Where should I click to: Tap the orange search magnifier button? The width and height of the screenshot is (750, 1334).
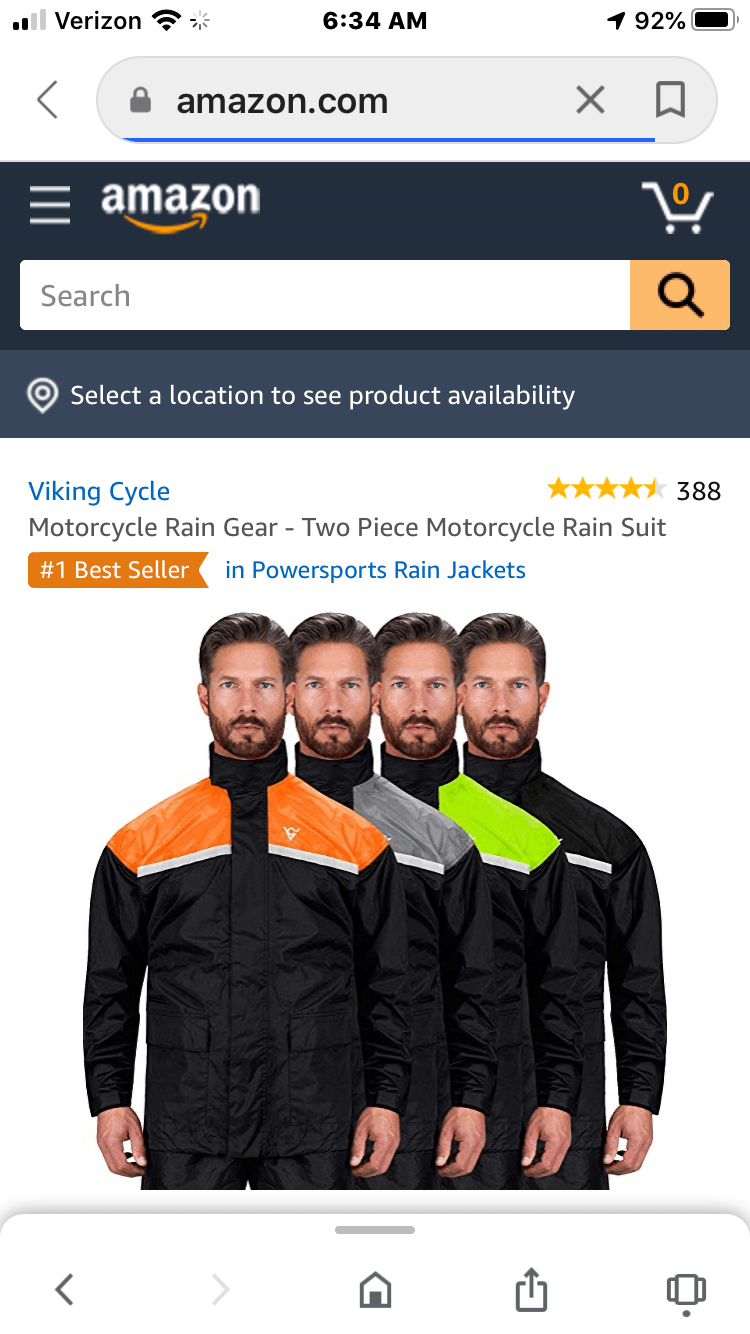[x=680, y=296]
